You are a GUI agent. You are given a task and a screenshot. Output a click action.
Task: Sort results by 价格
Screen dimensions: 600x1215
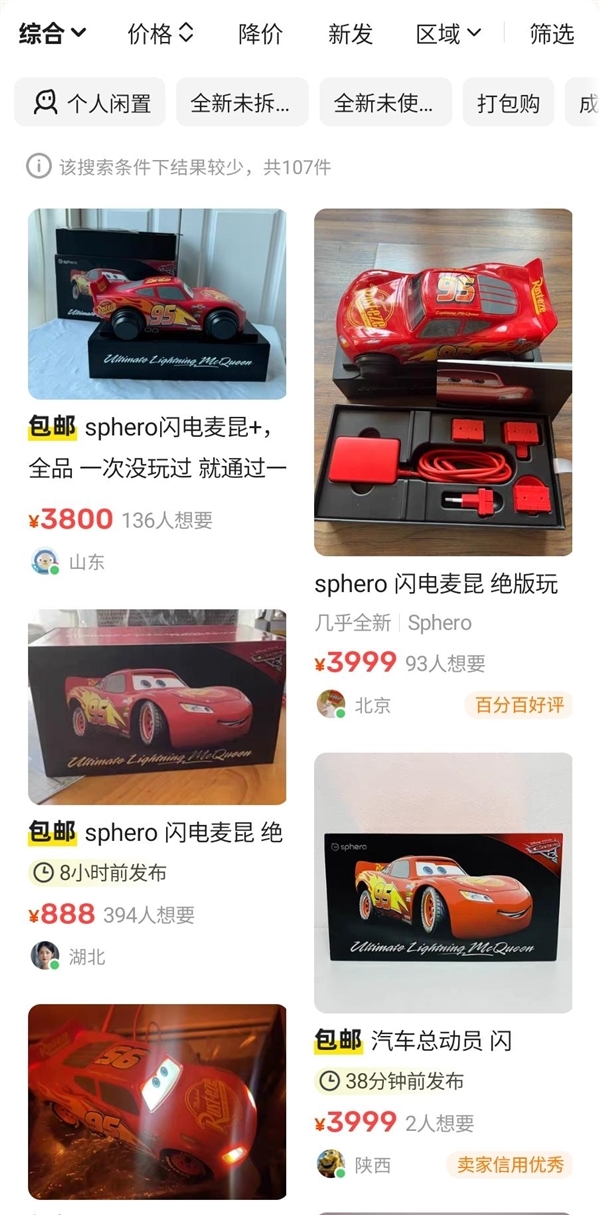pos(160,34)
